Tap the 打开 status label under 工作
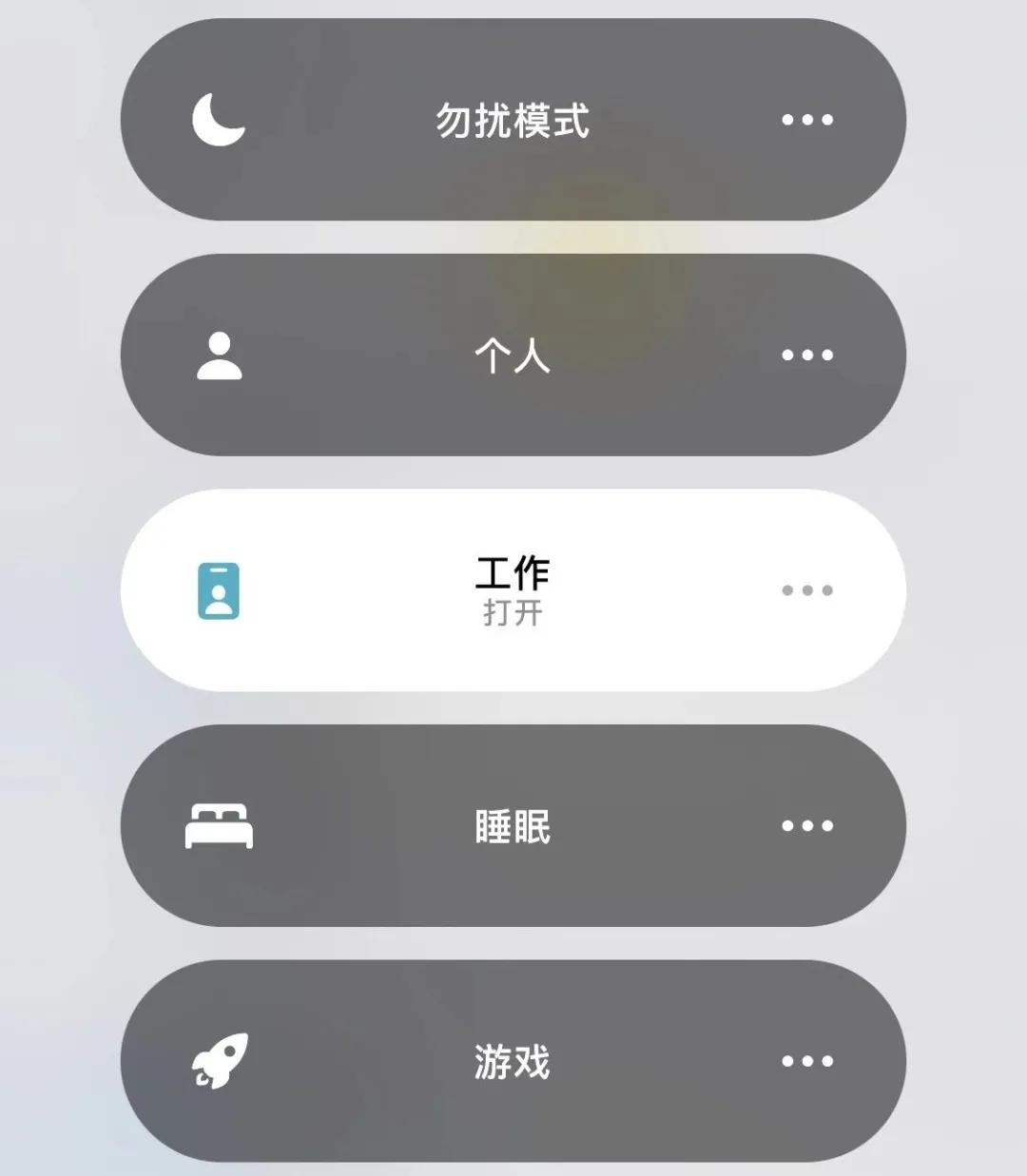Image resolution: width=1027 pixels, height=1176 pixels. 511,616
